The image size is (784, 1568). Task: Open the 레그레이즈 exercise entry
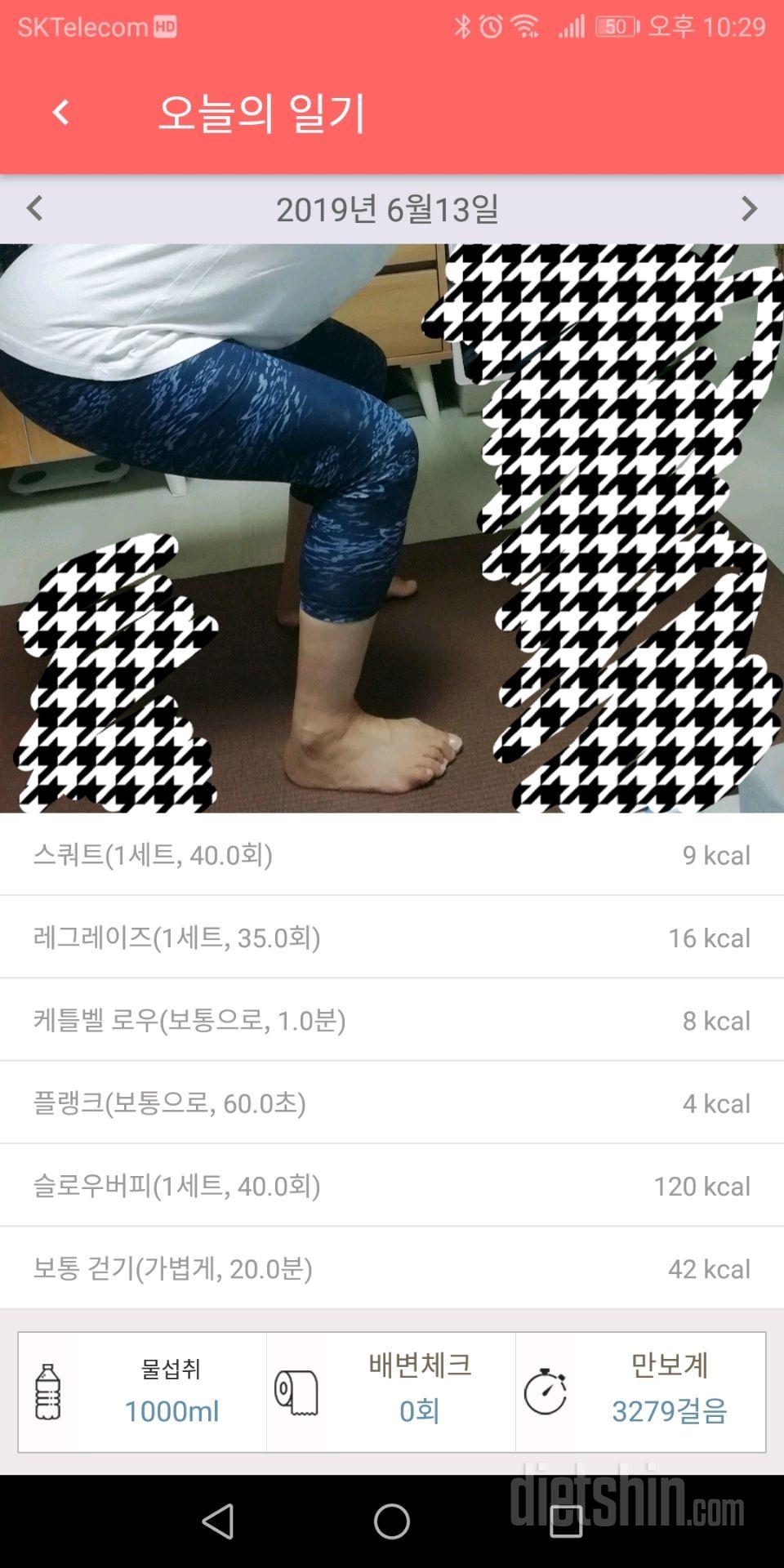pos(392,938)
